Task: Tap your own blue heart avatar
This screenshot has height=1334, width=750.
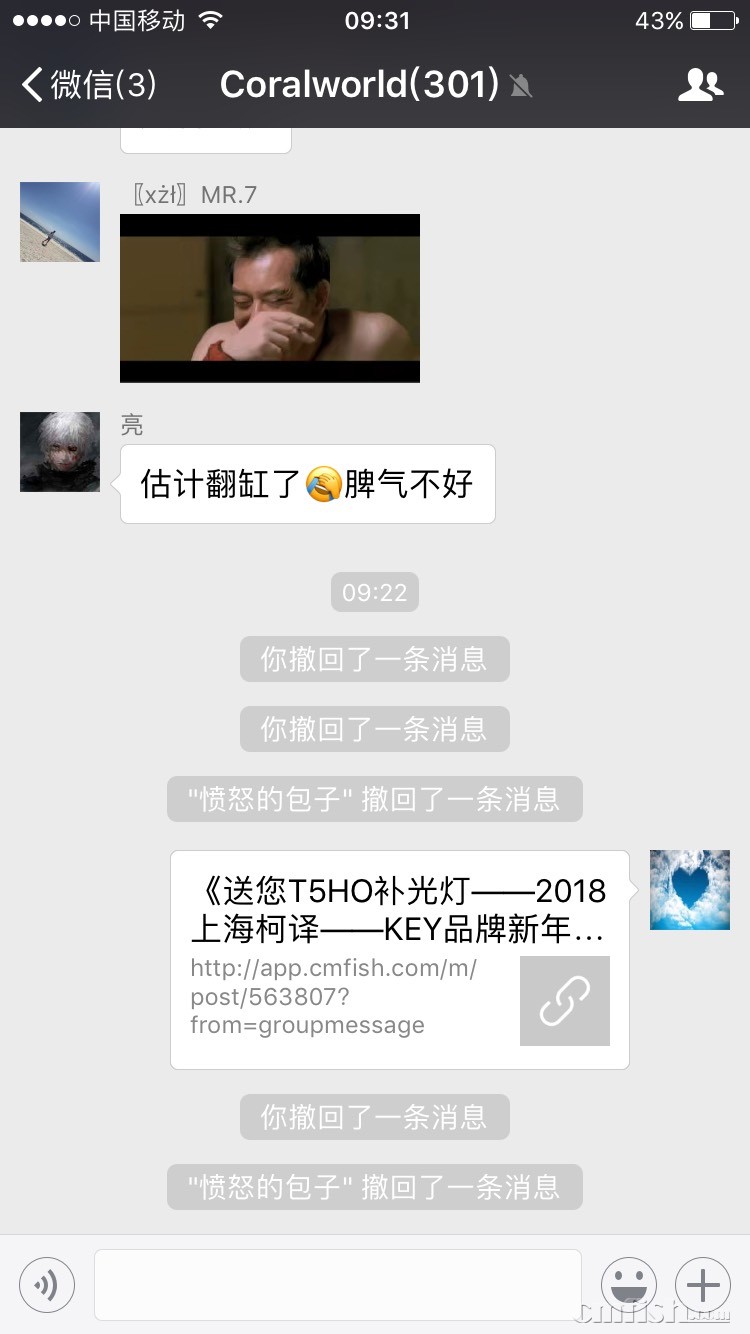Action: click(x=690, y=890)
